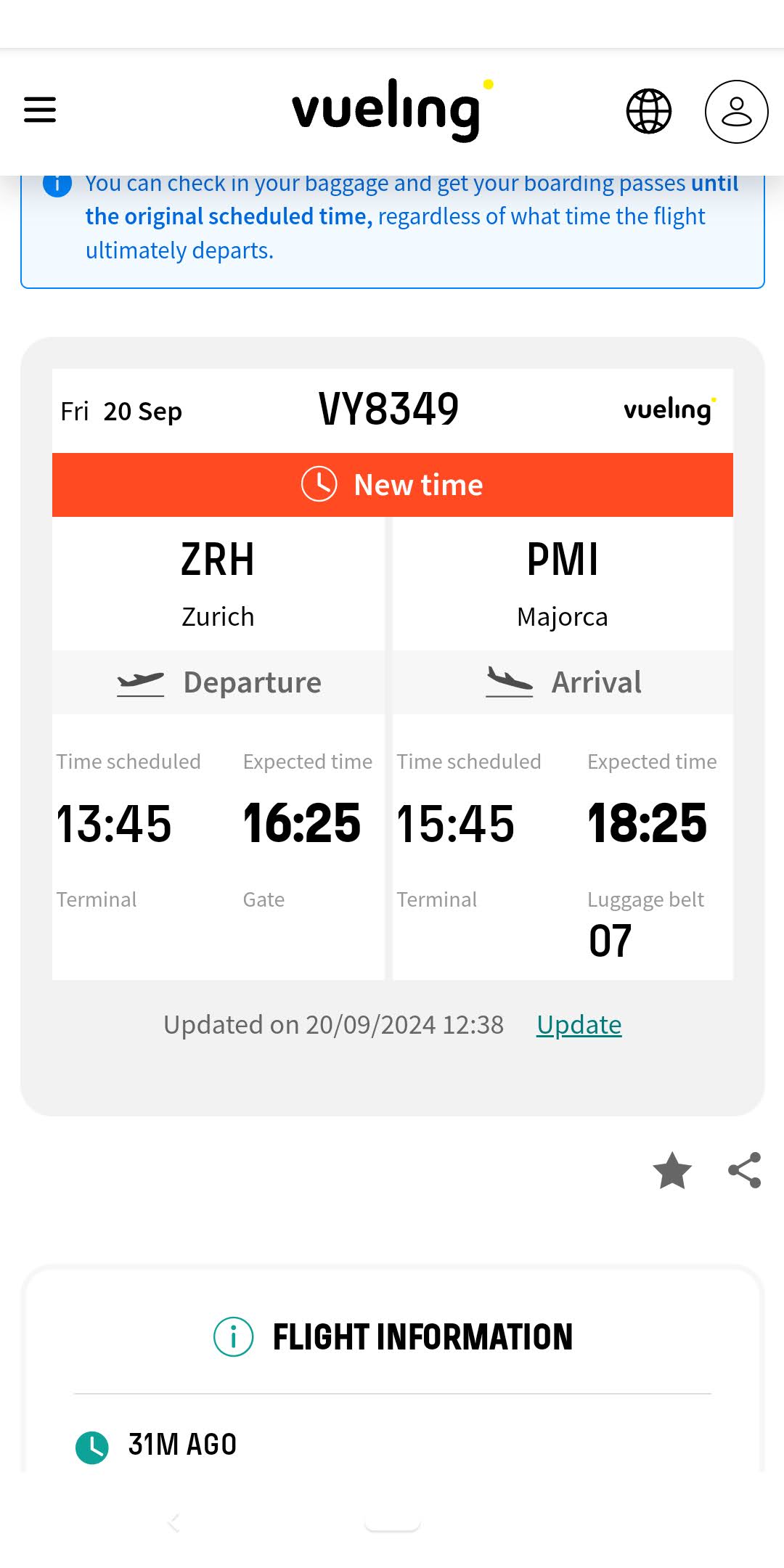The width and height of the screenshot is (784, 1568).
Task: Open the user profile icon
Action: (737, 112)
